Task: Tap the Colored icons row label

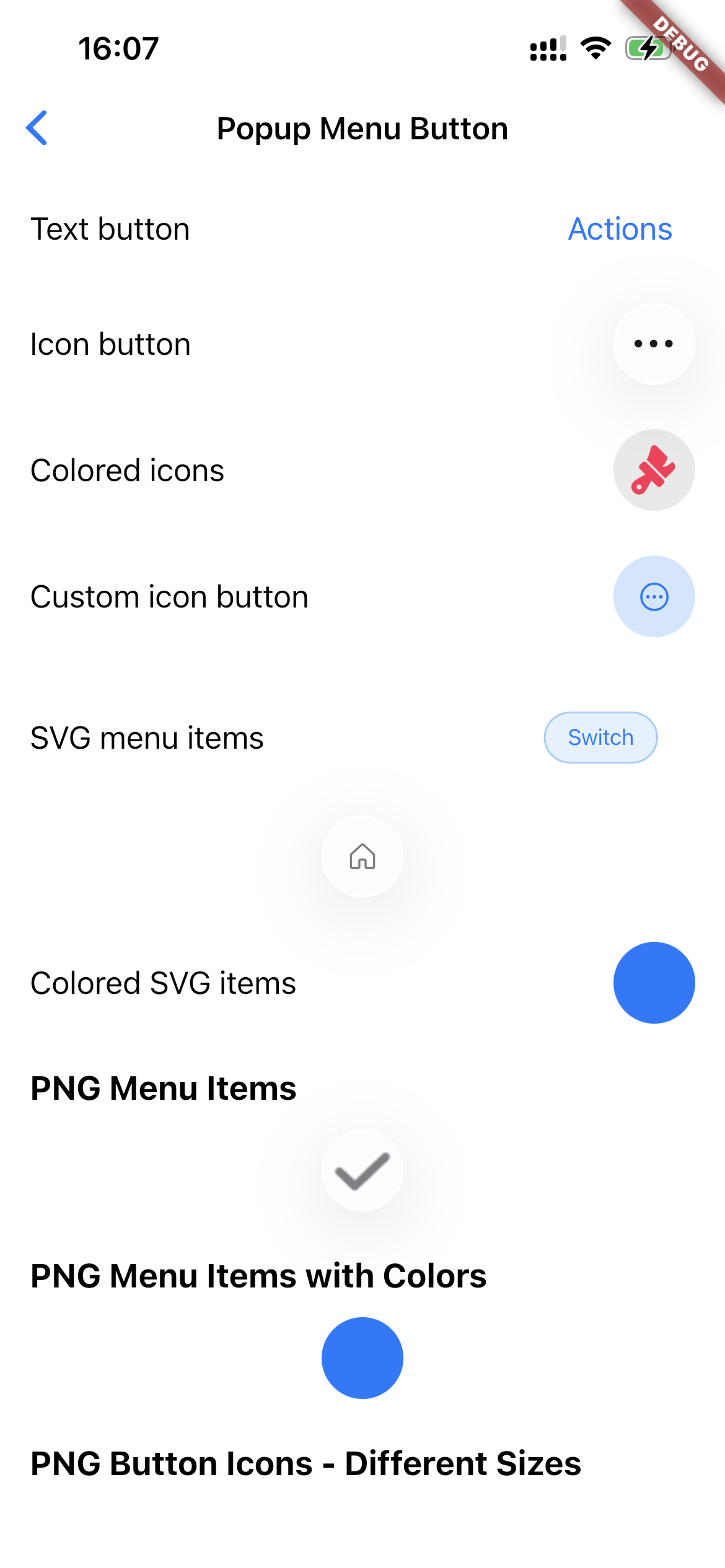Action: pos(128,471)
